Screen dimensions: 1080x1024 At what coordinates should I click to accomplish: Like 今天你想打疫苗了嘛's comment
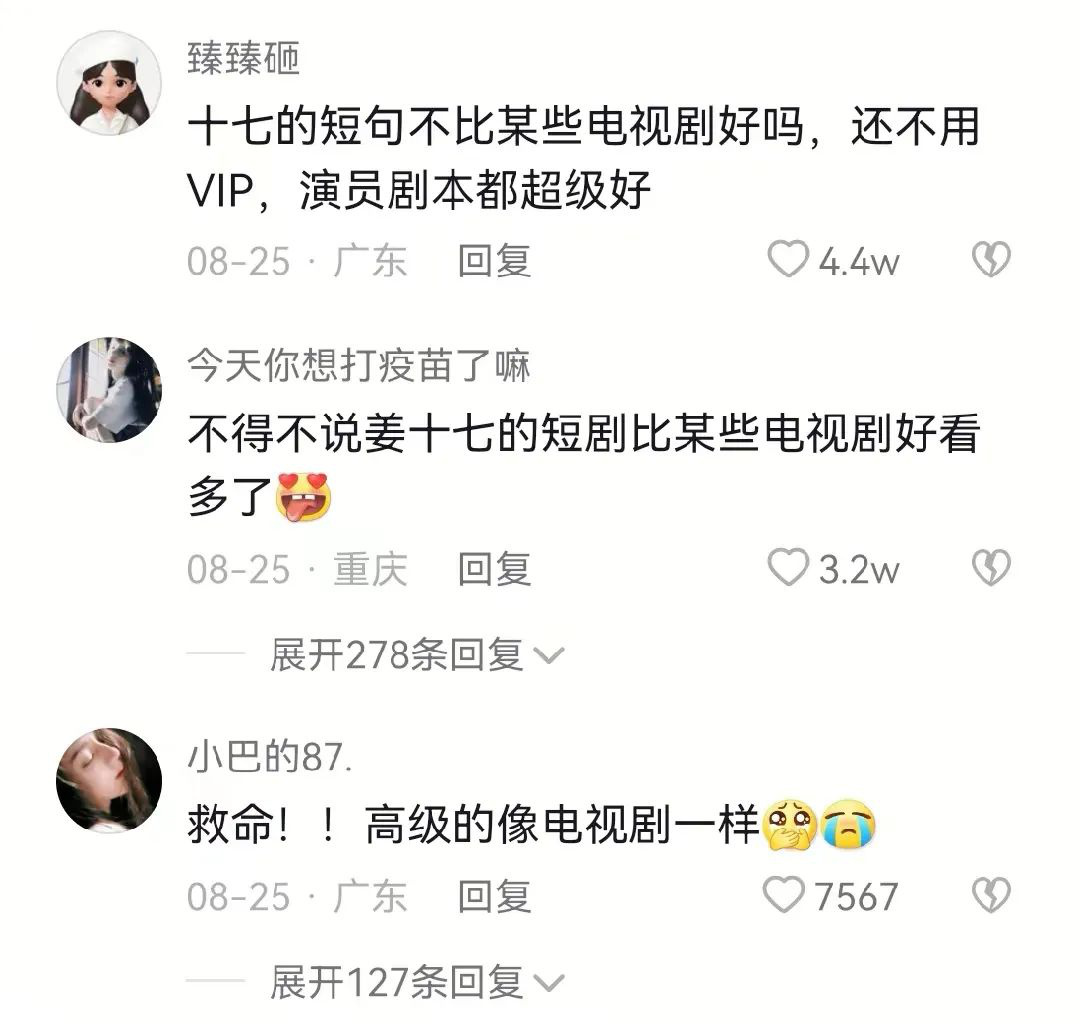pos(788,570)
